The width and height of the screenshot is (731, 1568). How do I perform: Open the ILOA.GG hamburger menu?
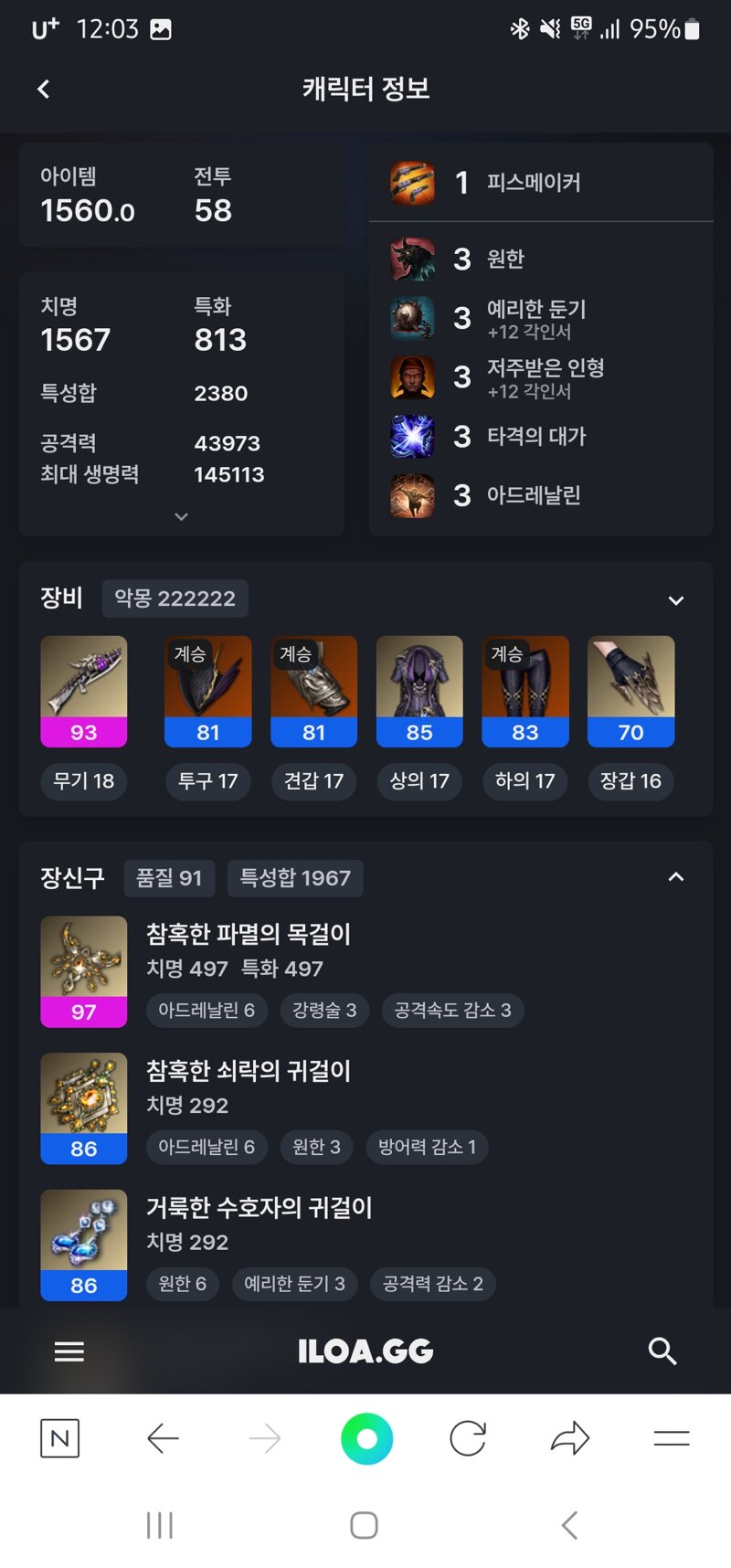tap(69, 1351)
